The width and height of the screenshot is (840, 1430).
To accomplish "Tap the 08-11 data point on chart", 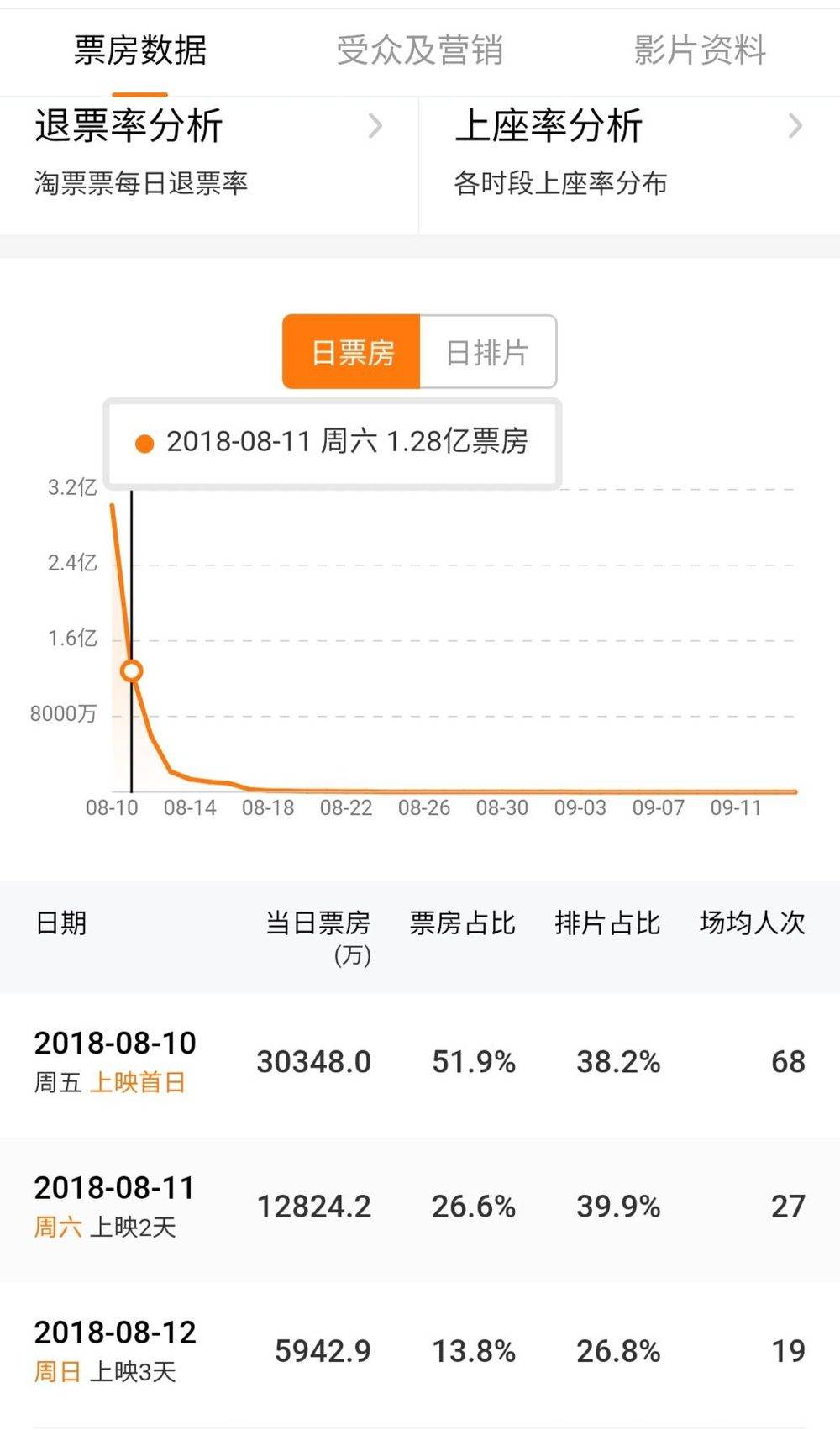I will tap(131, 670).
